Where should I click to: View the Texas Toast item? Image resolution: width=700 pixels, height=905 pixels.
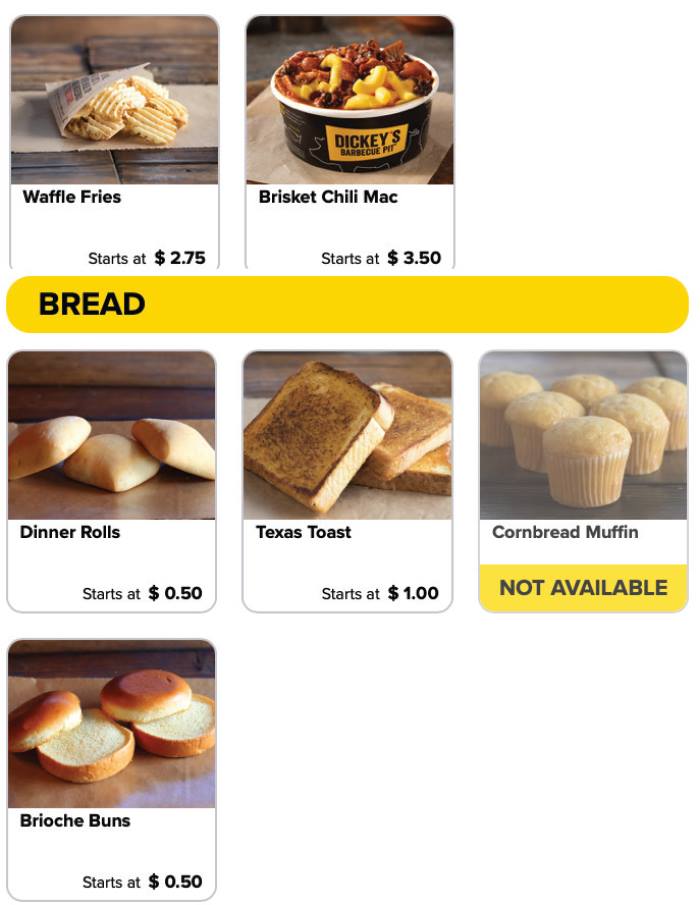[x=347, y=480]
